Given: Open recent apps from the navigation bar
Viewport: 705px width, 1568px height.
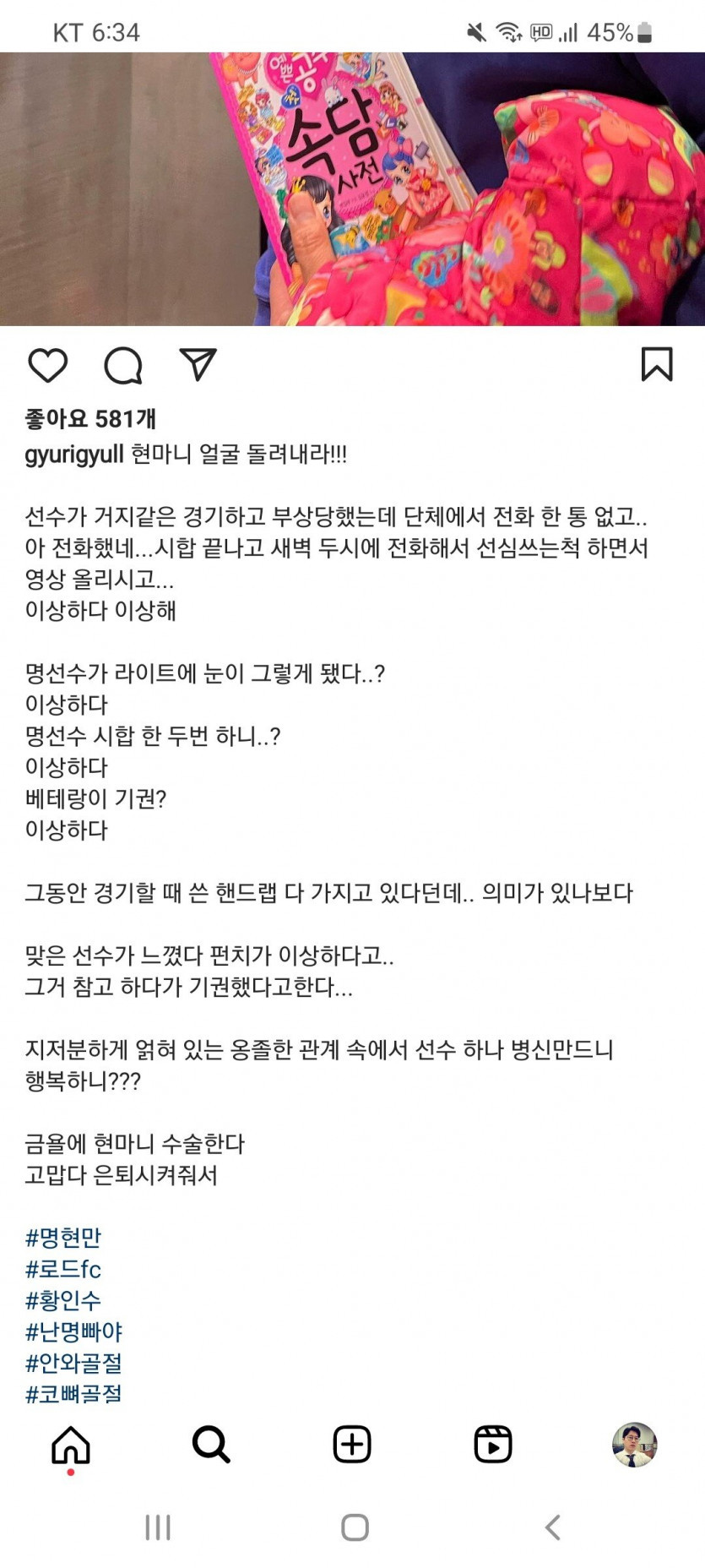Looking at the screenshot, I should point(158,1527).
